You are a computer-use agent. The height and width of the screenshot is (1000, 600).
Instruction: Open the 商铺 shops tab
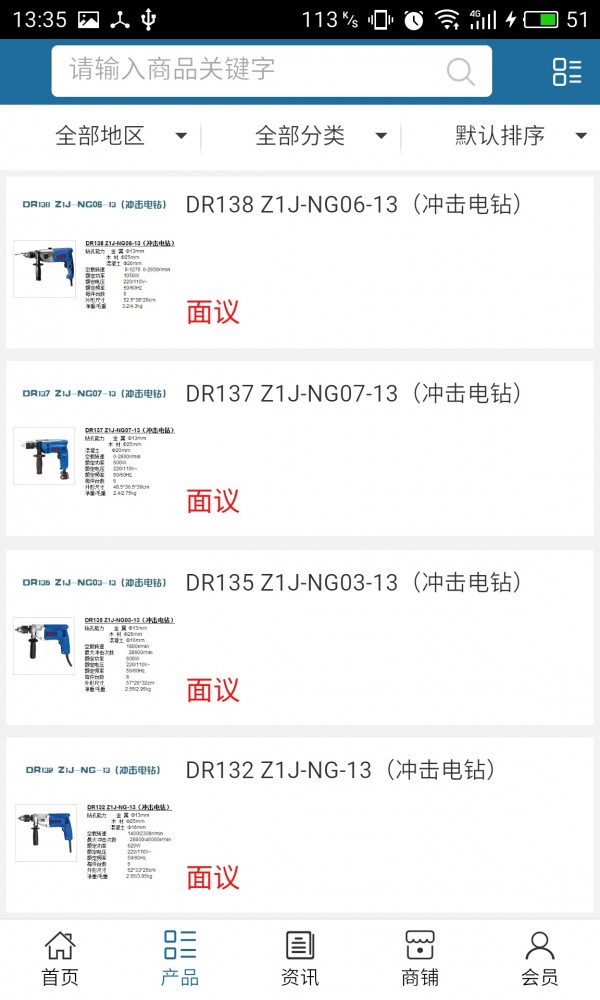click(x=420, y=958)
